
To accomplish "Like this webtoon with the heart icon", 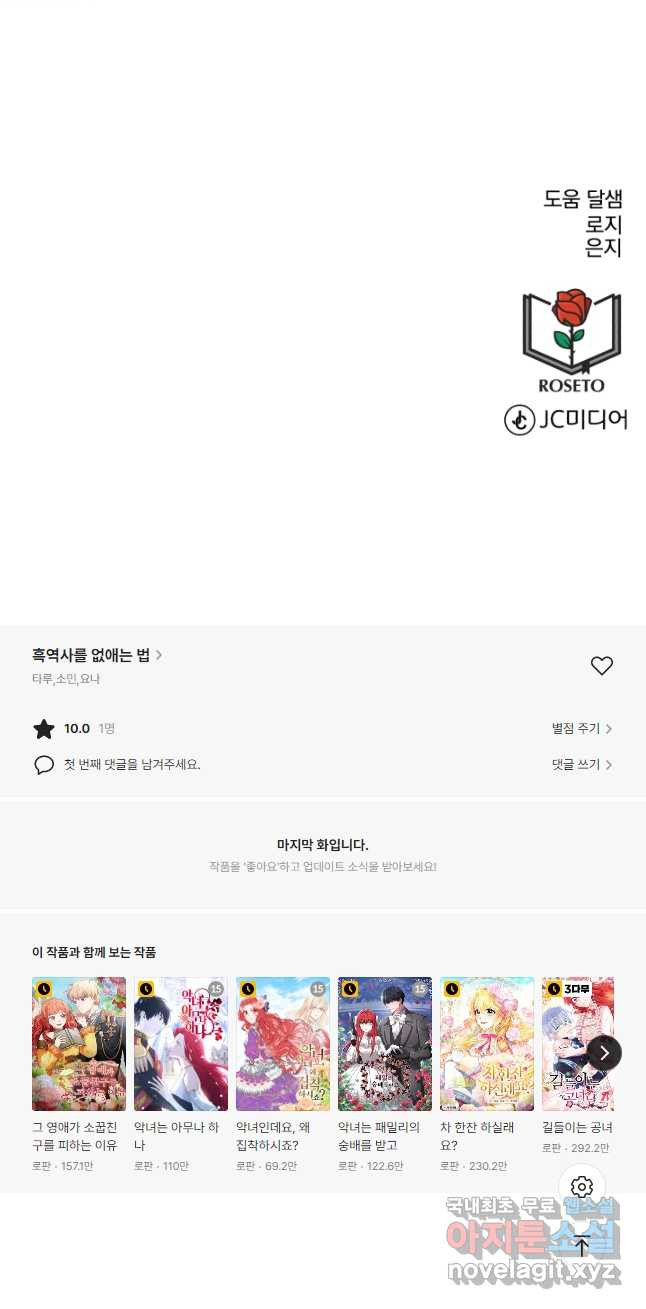I will (x=601, y=666).
